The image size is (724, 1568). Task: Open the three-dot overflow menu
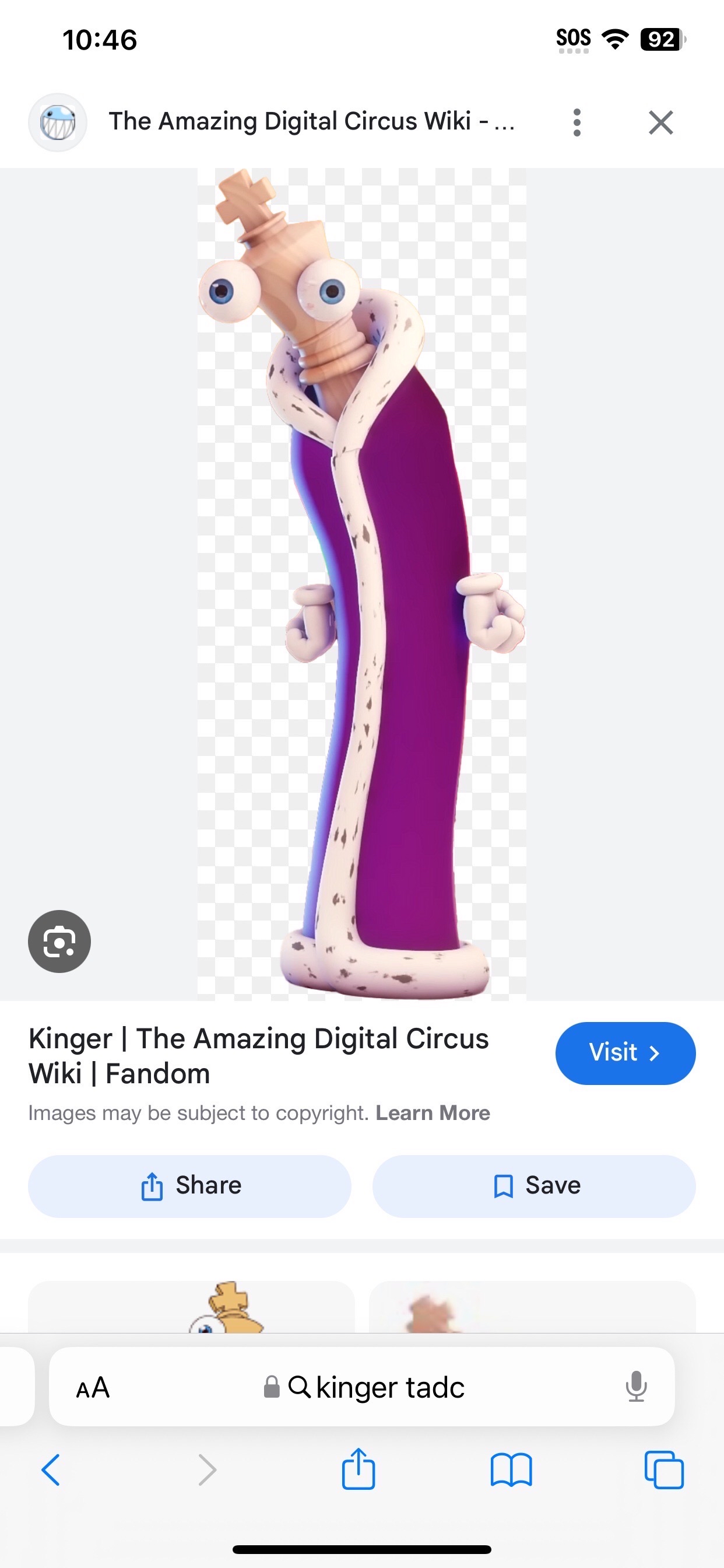(577, 123)
